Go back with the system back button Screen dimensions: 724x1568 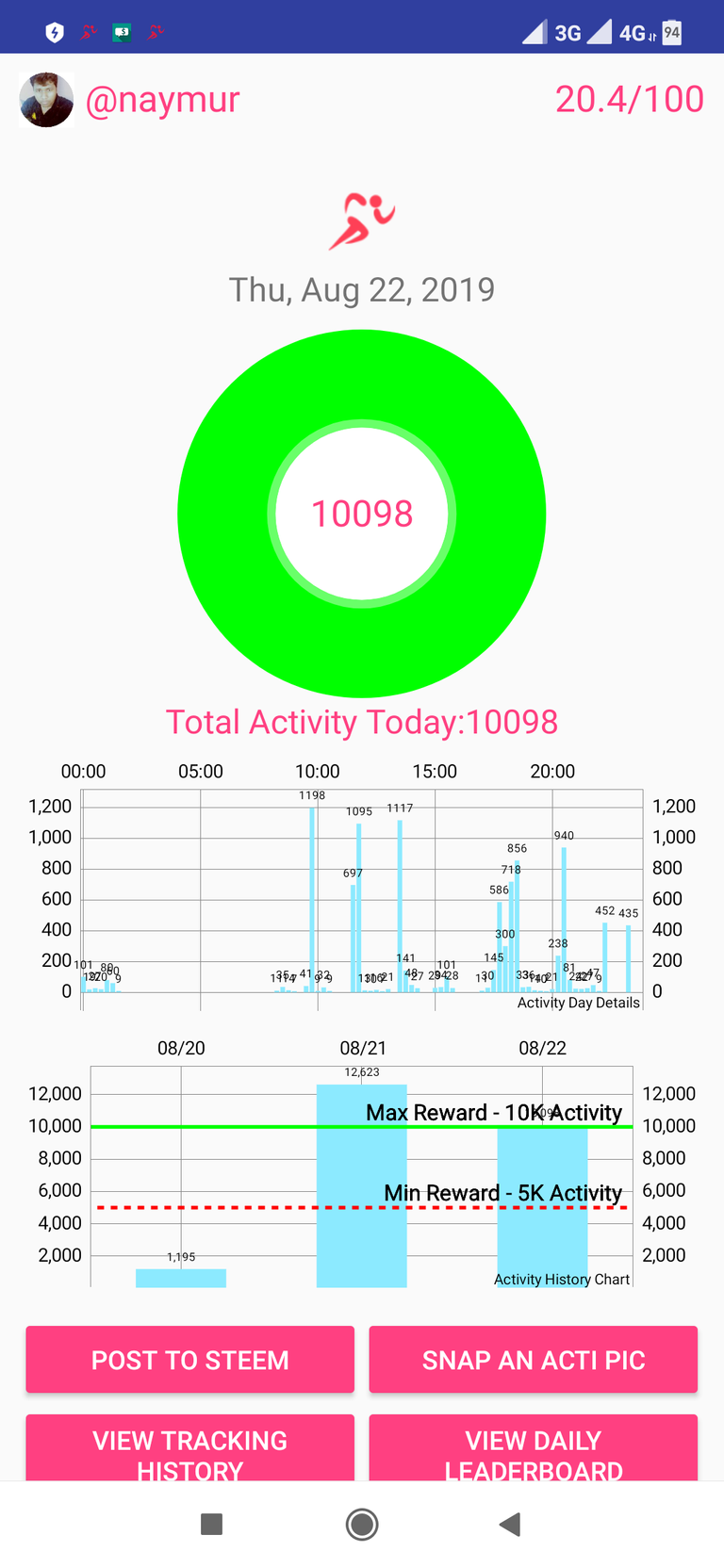click(x=510, y=1524)
